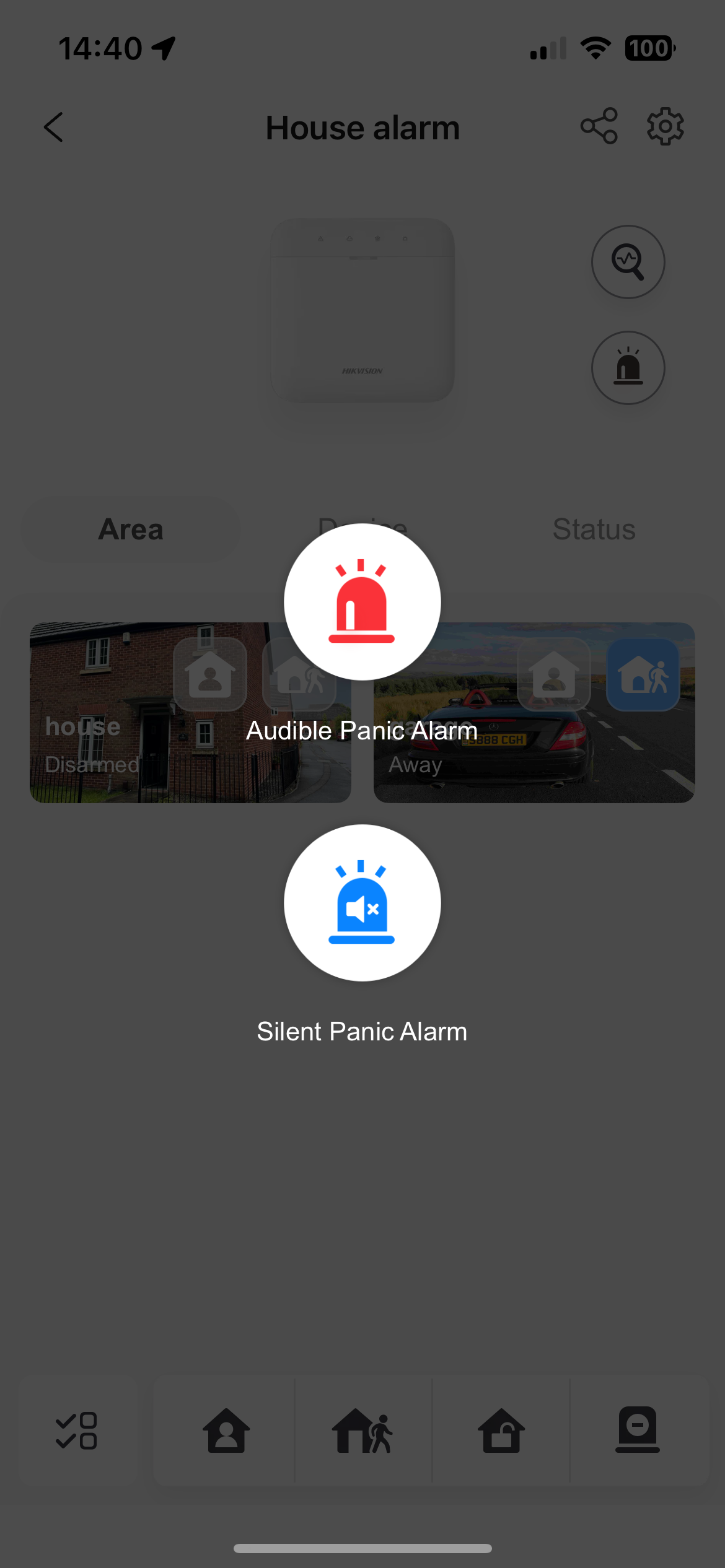The width and height of the screenshot is (725, 1568).
Task: Away-arm all areas from bottom bar
Action: [363, 1431]
